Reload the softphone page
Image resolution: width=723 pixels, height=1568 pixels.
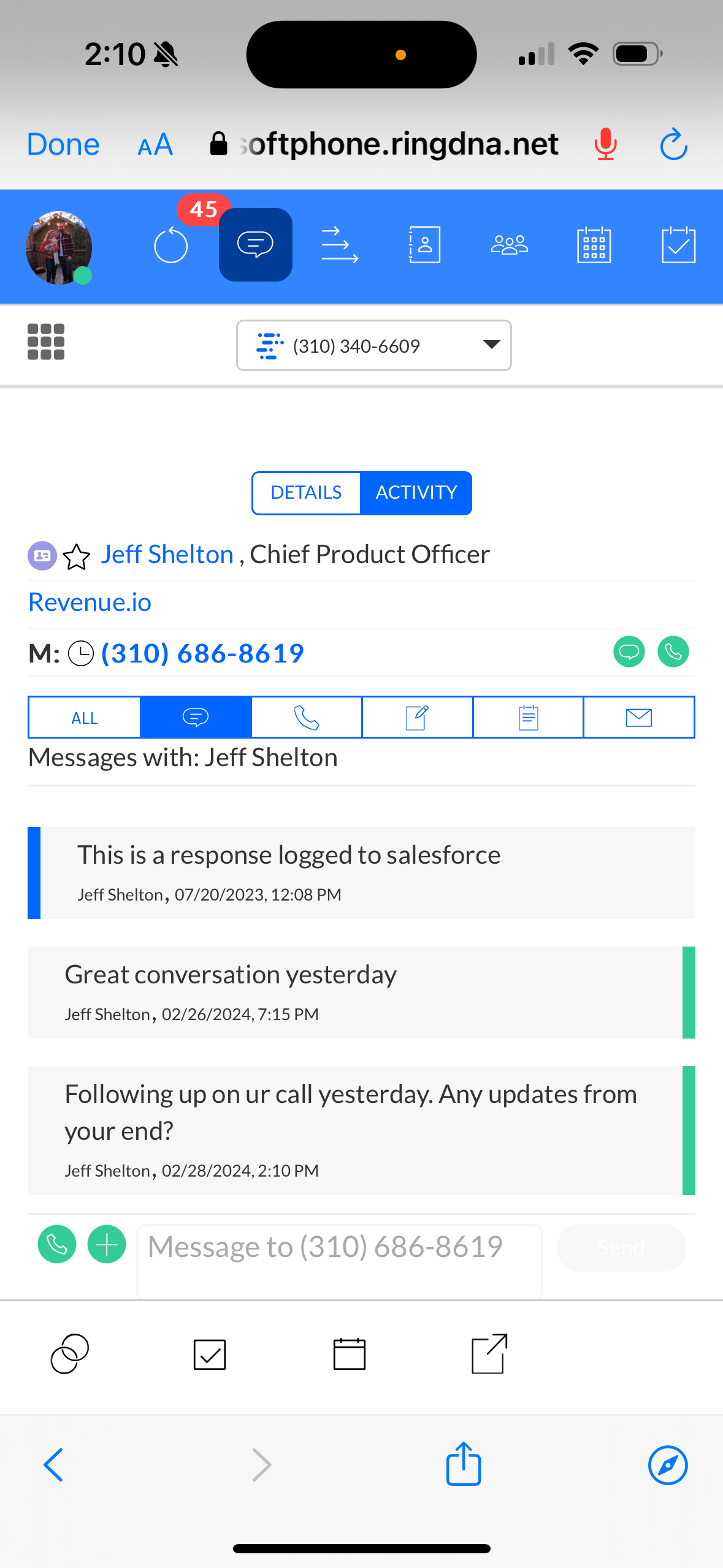673,145
